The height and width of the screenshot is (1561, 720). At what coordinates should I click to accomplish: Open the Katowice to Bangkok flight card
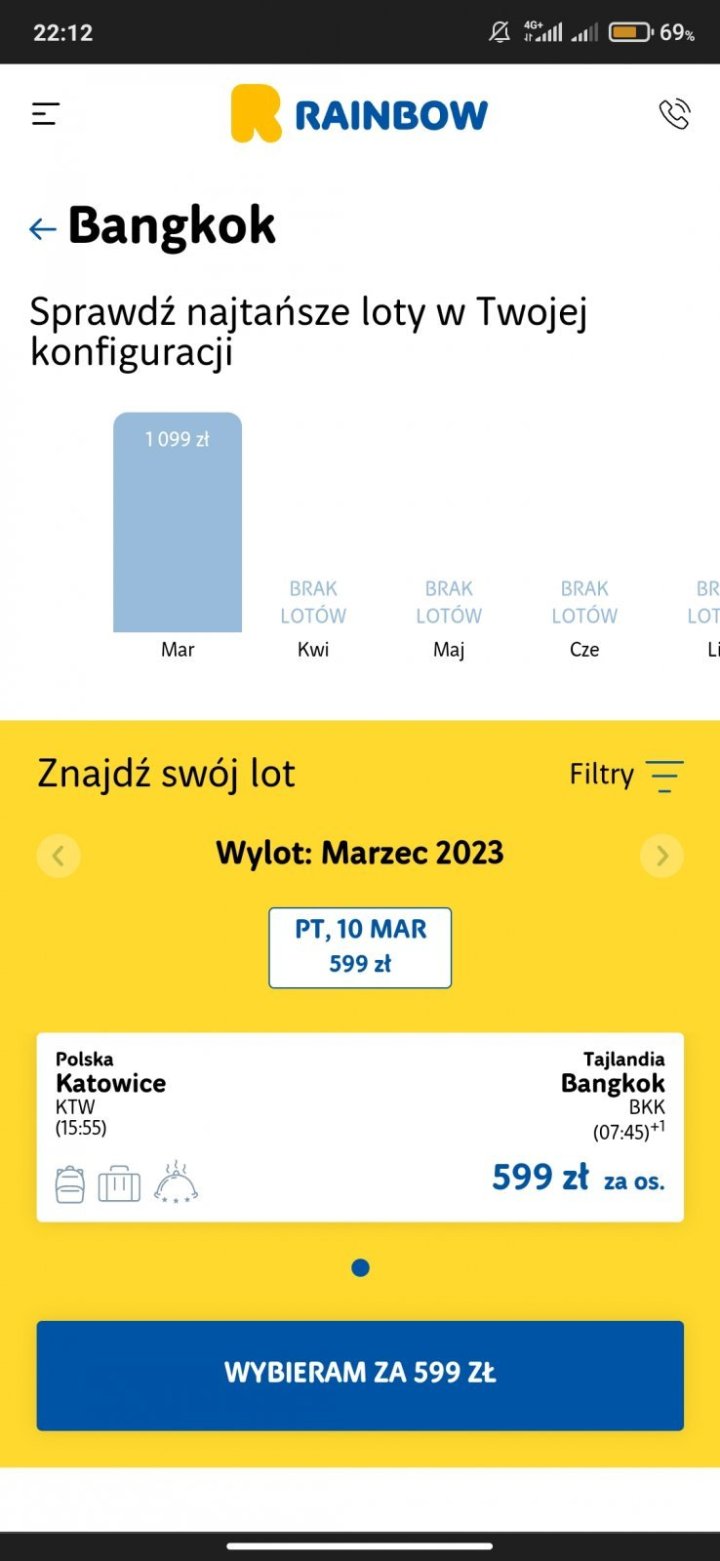point(360,1127)
